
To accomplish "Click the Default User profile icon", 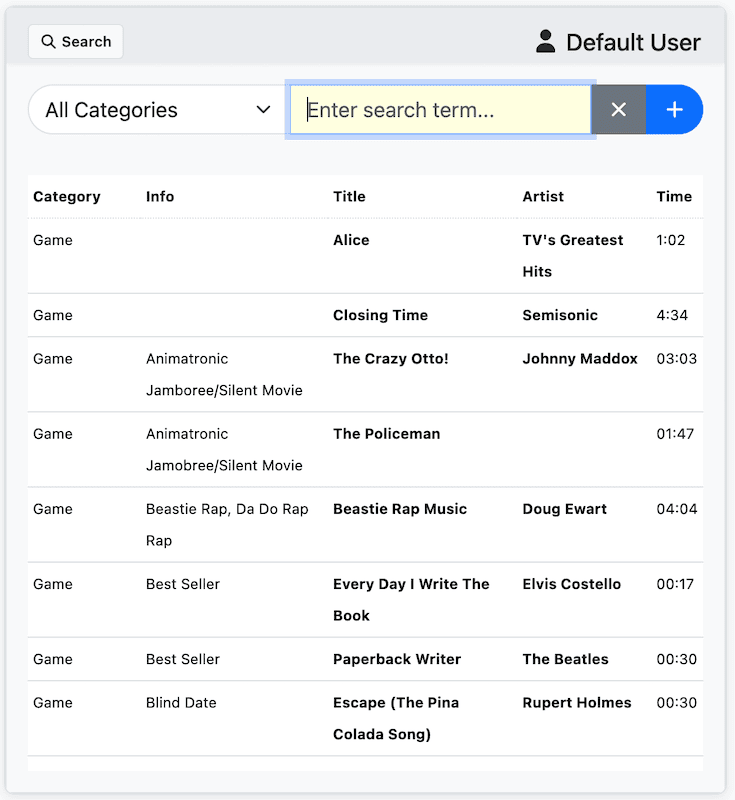I will pyautogui.click(x=545, y=41).
